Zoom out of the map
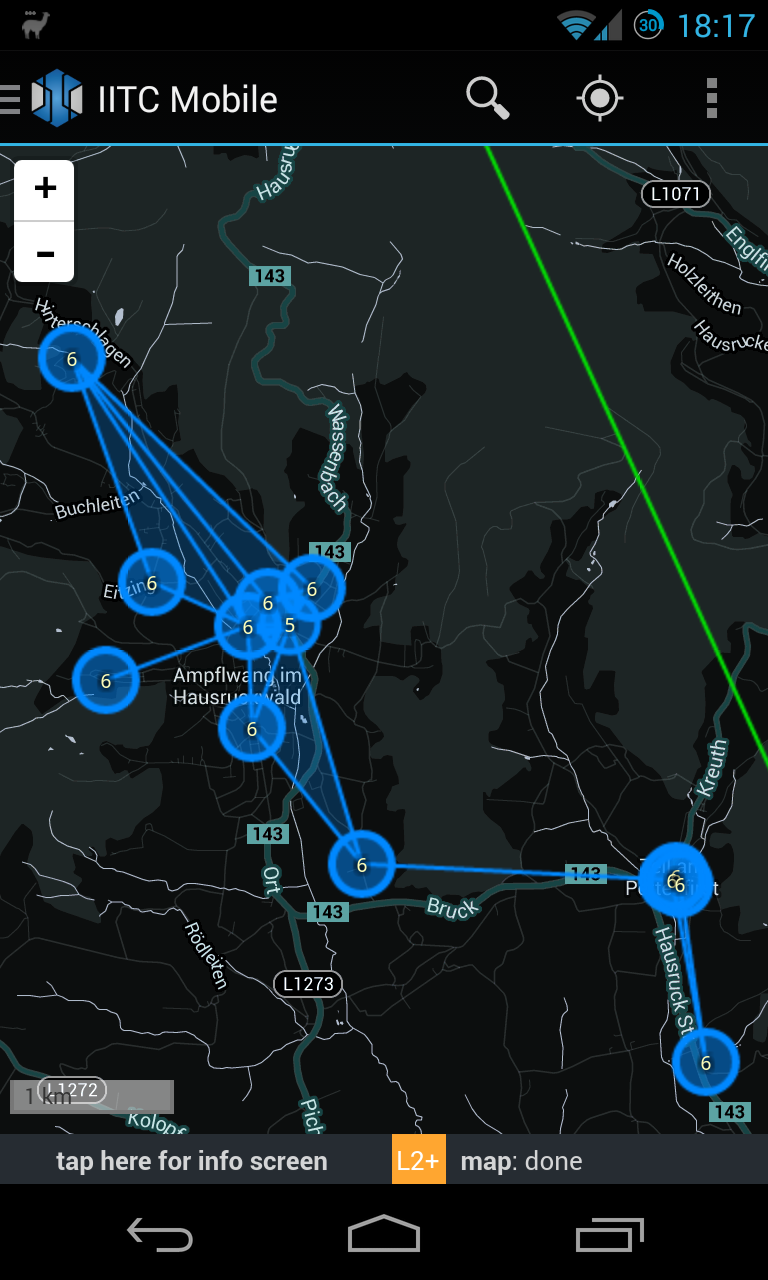Viewport: 768px width, 1280px height. click(45, 253)
